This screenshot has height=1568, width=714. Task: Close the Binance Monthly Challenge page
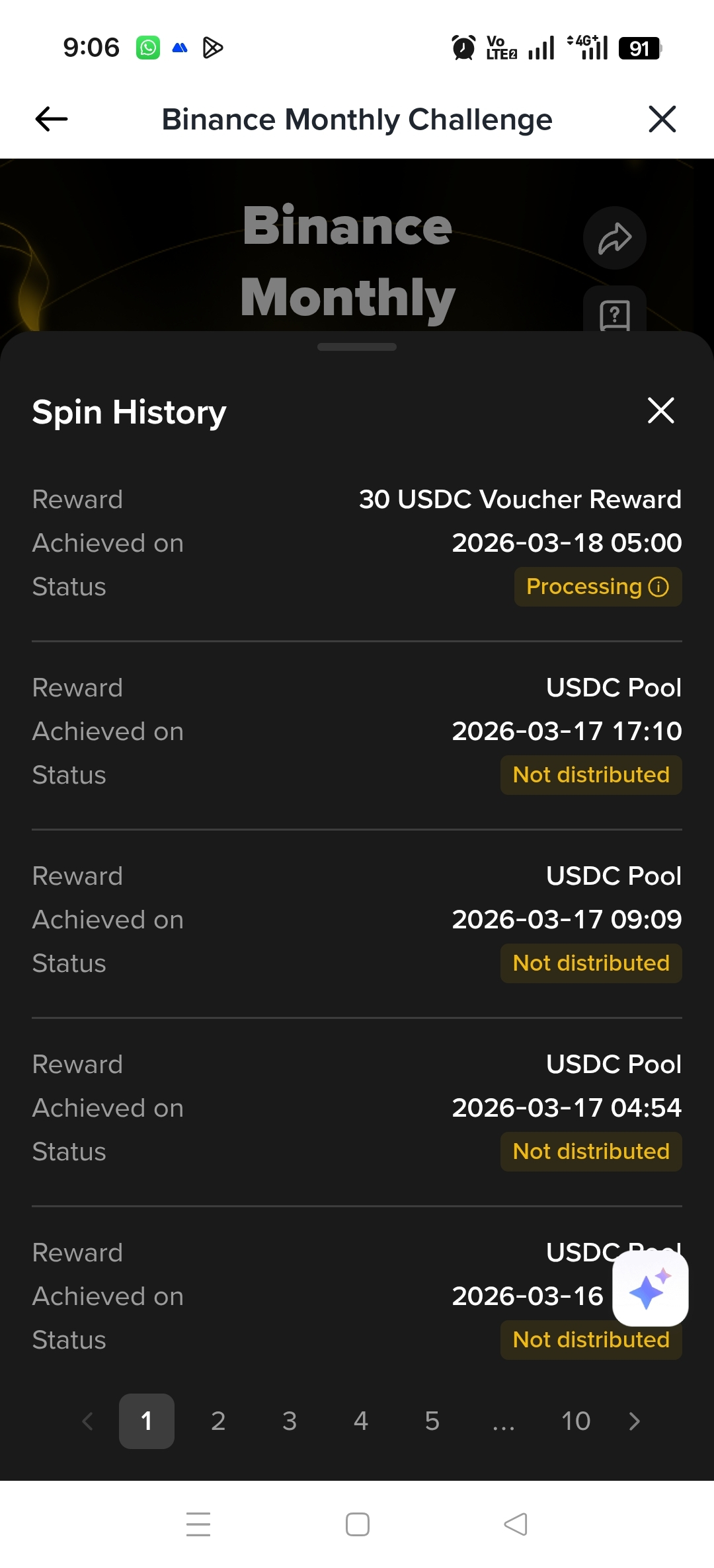click(662, 120)
